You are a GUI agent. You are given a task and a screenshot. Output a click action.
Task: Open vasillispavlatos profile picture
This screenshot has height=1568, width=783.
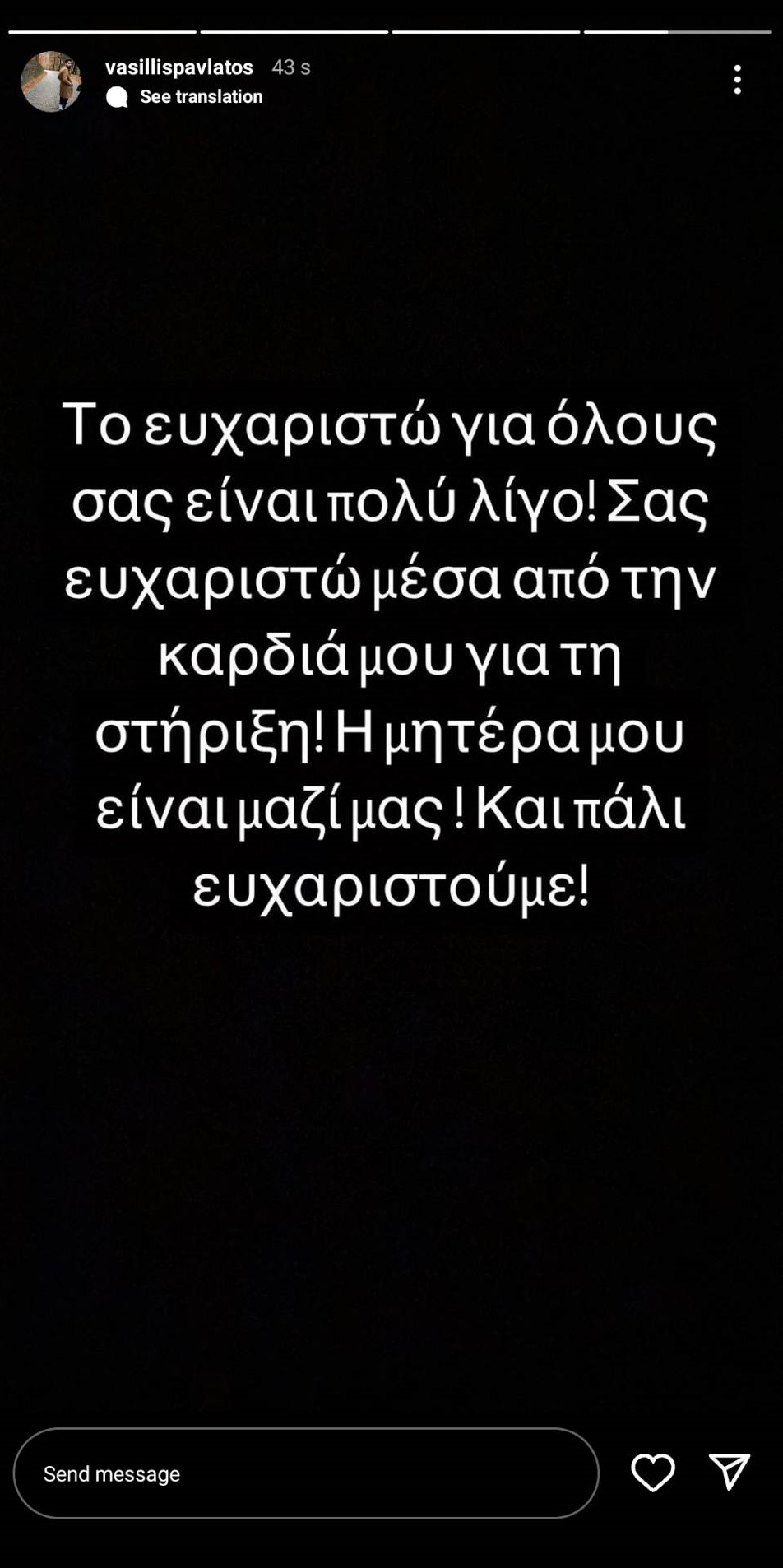pyautogui.click(x=51, y=81)
